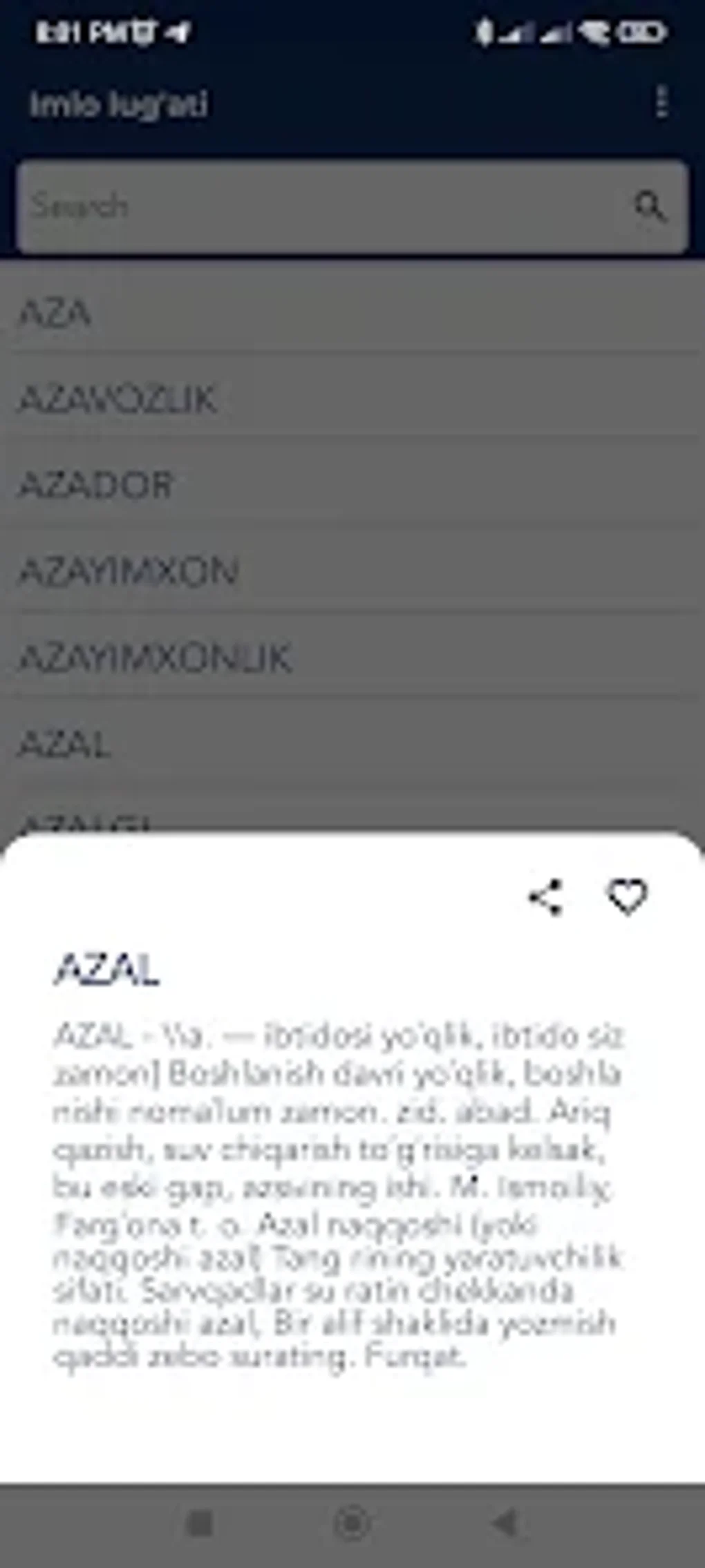Open the AZAVOZLIK word entry

click(x=352, y=399)
